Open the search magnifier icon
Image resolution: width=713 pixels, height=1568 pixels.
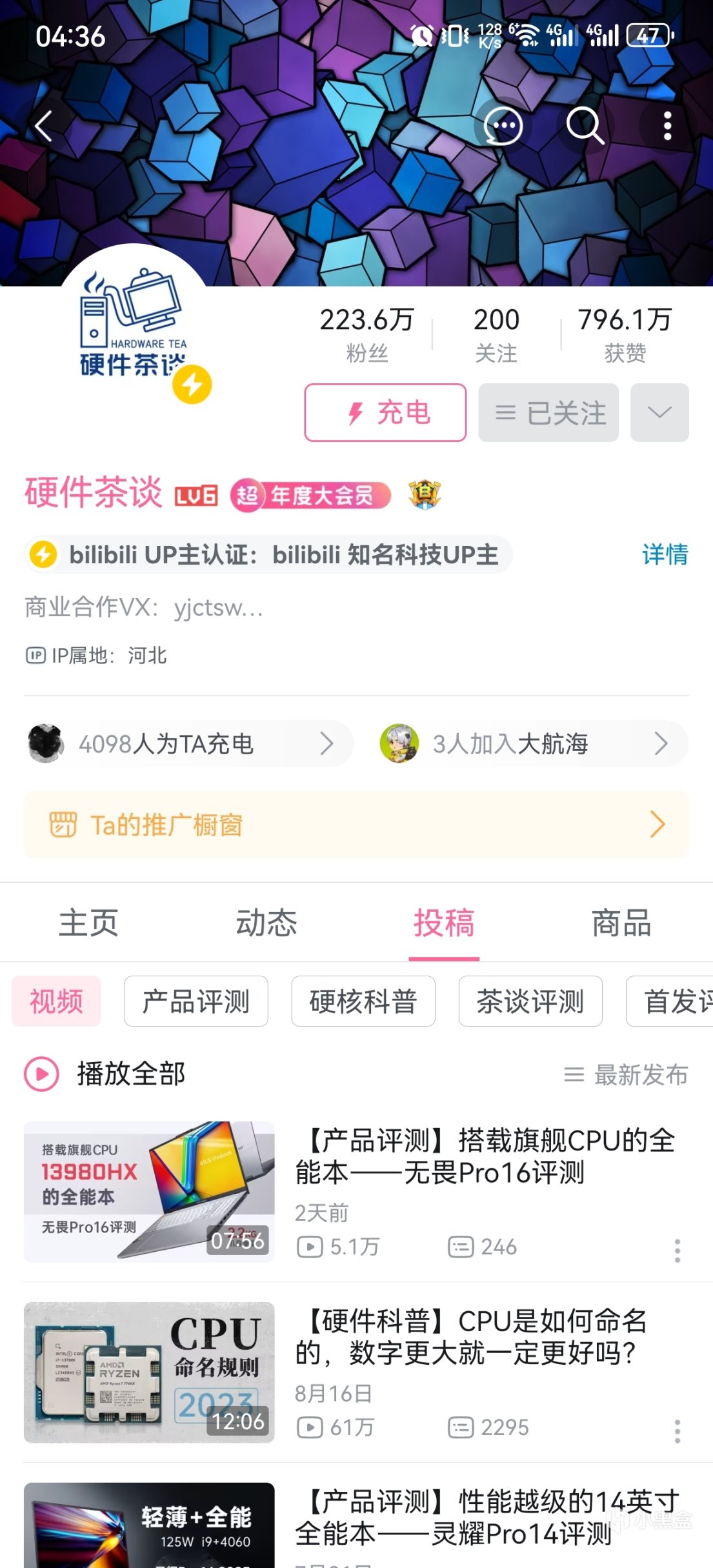pos(585,125)
